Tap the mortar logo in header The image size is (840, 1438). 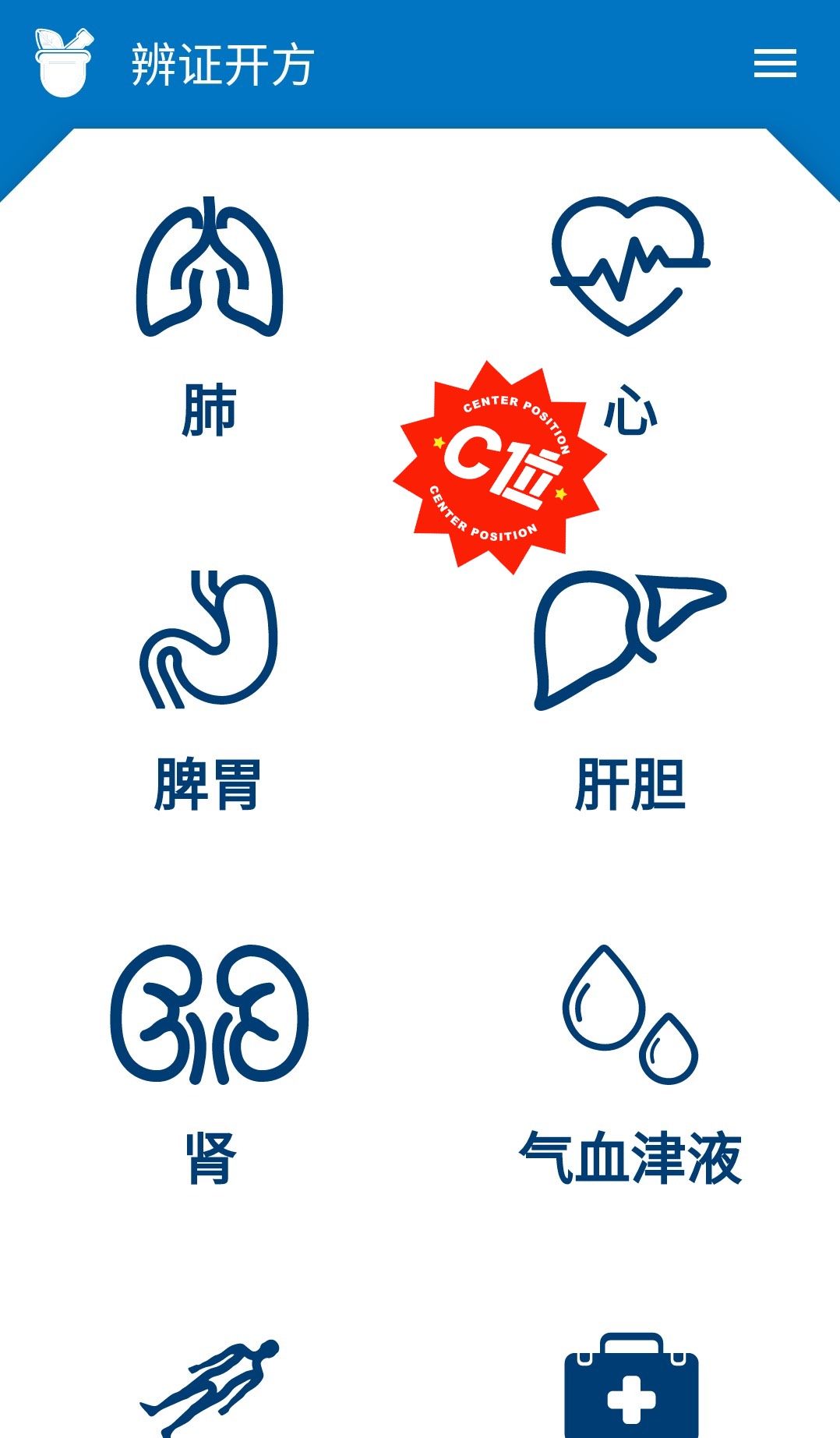(63, 62)
